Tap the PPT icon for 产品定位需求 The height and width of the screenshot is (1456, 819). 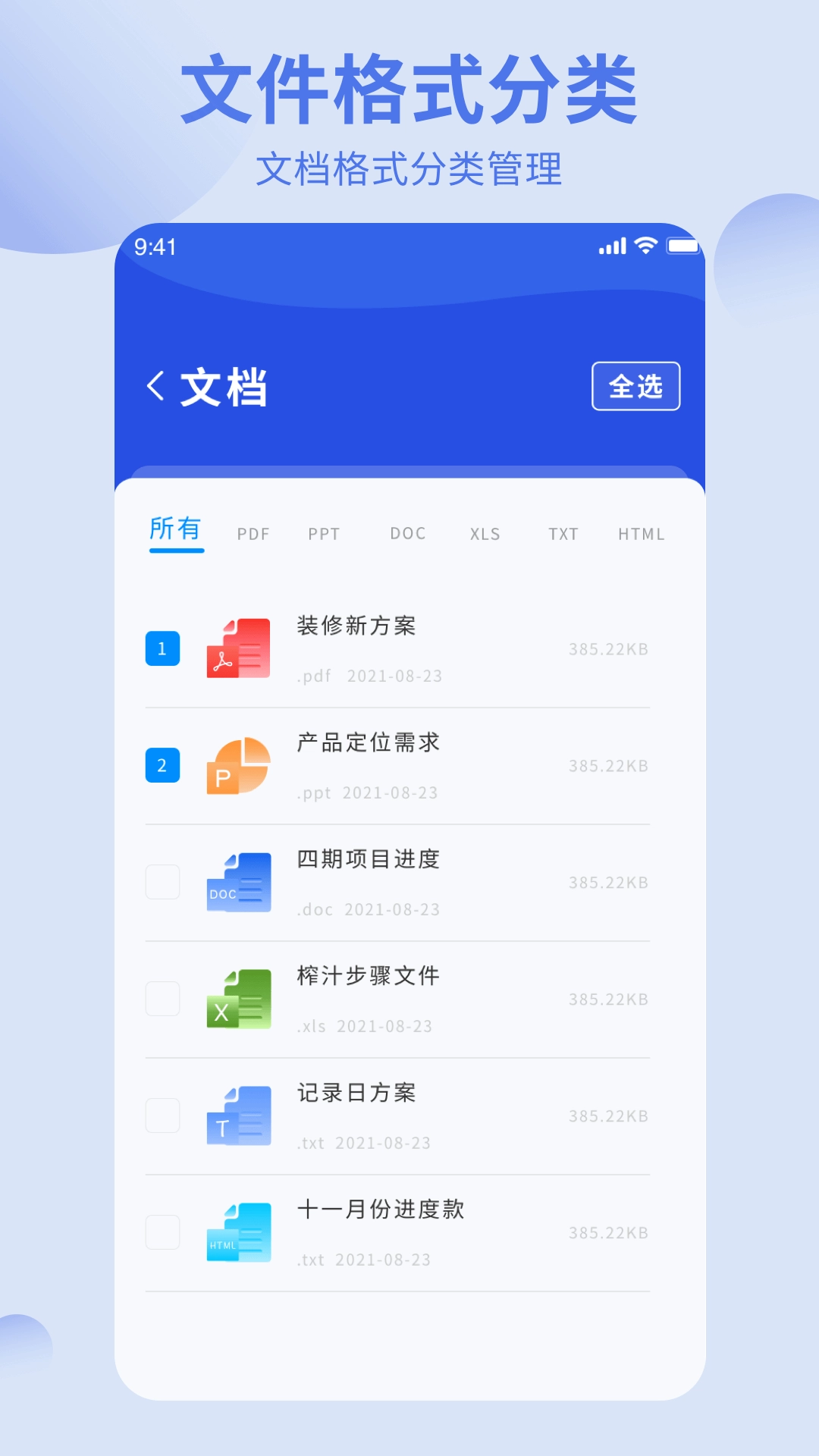[239, 766]
